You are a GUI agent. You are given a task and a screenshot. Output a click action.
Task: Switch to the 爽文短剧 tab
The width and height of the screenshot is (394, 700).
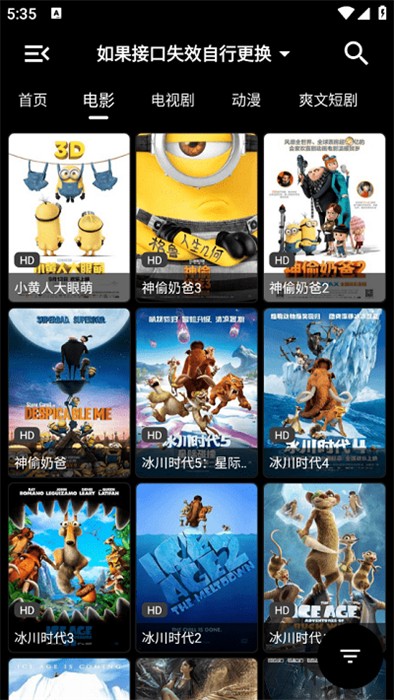328,100
